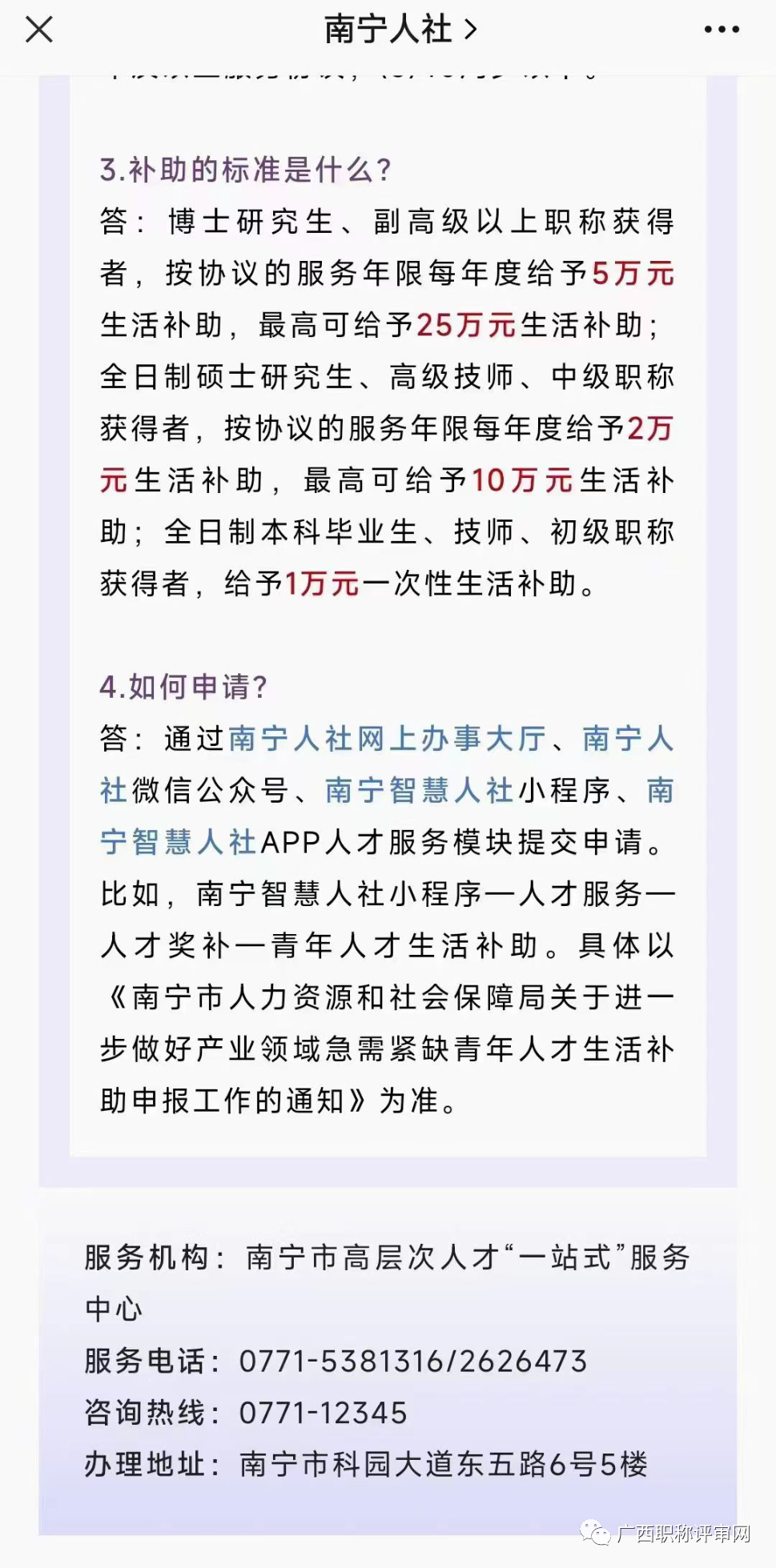Open the 南宁人社 account title
This screenshot has width=776, height=1568.
point(400,30)
